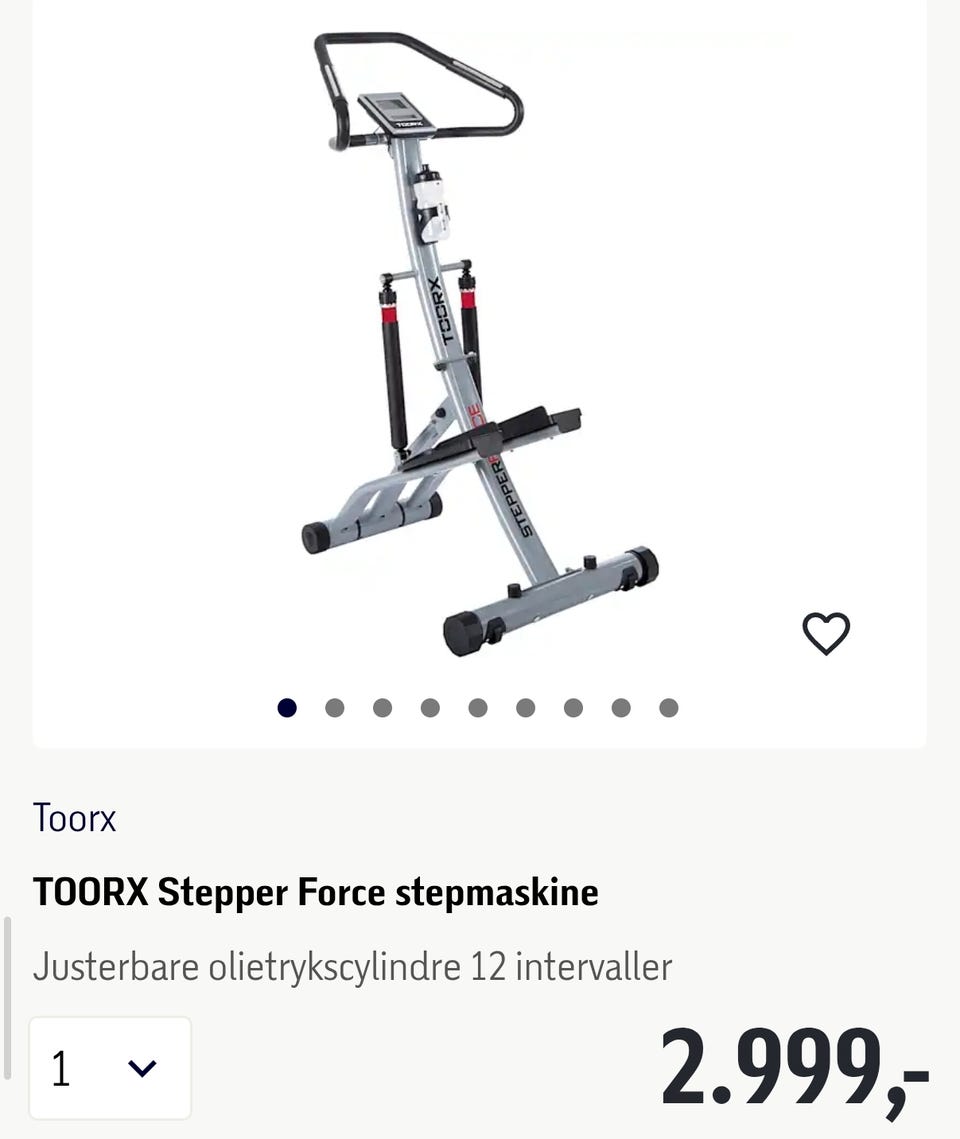Jump to the last carousel dot

[x=669, y=707]
